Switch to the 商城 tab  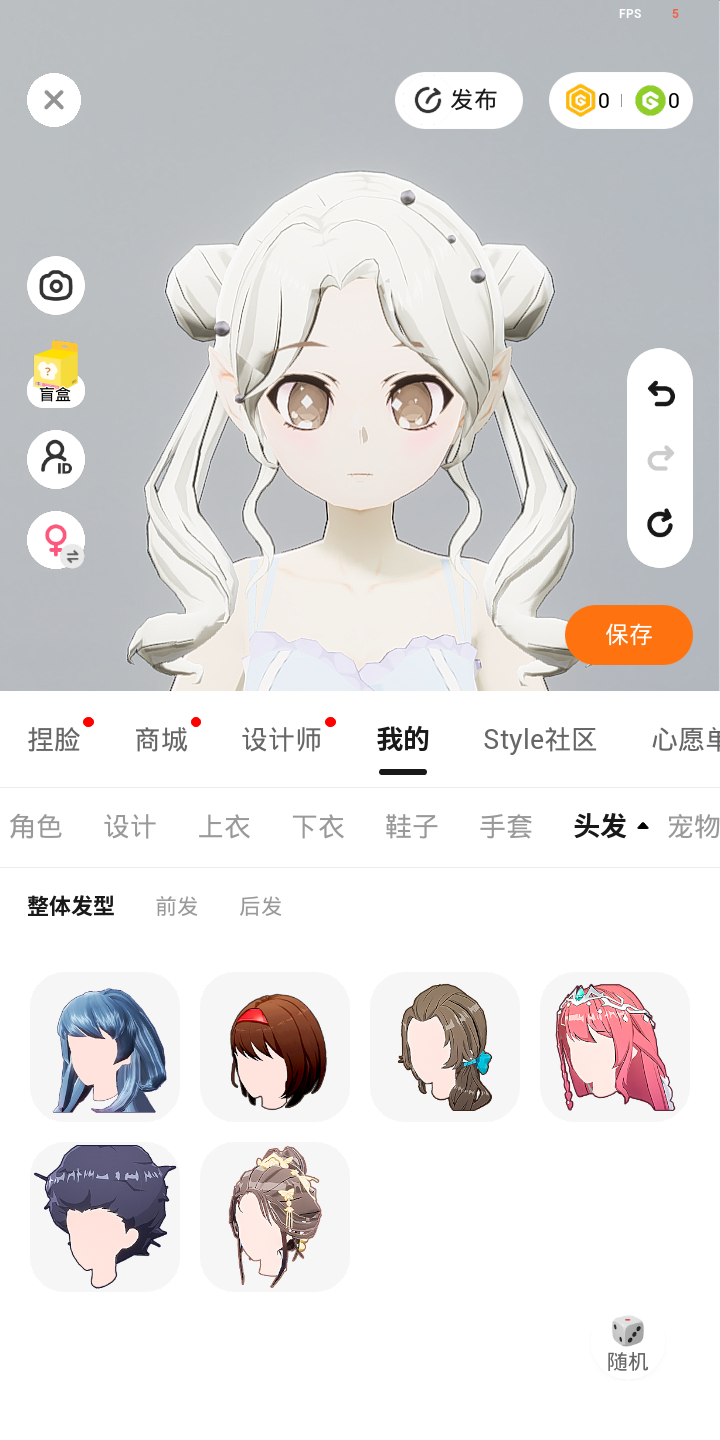[x=161, y=740]
